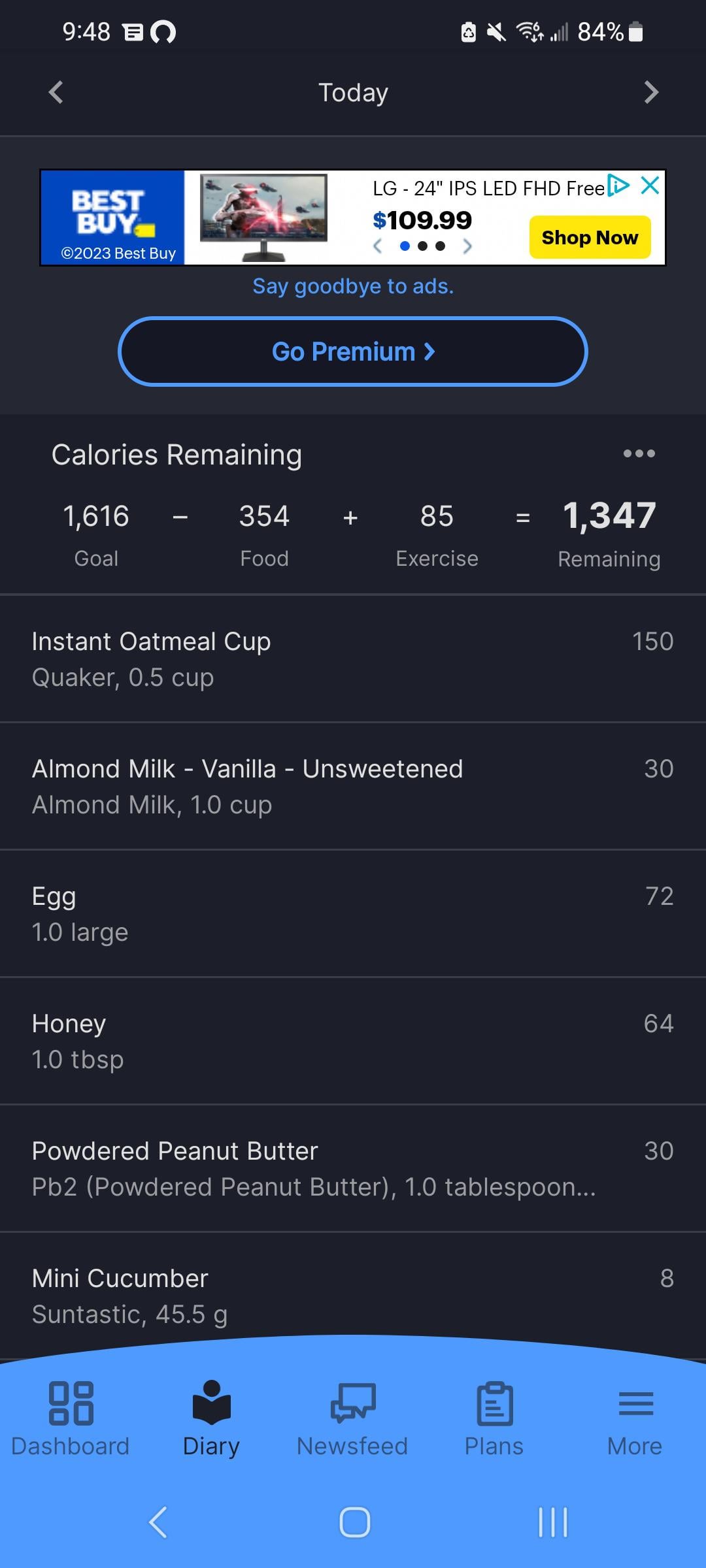Screen dimensions: 706x1568
Task: Close the Best Buy ad
Action: [x=650, y=186]
